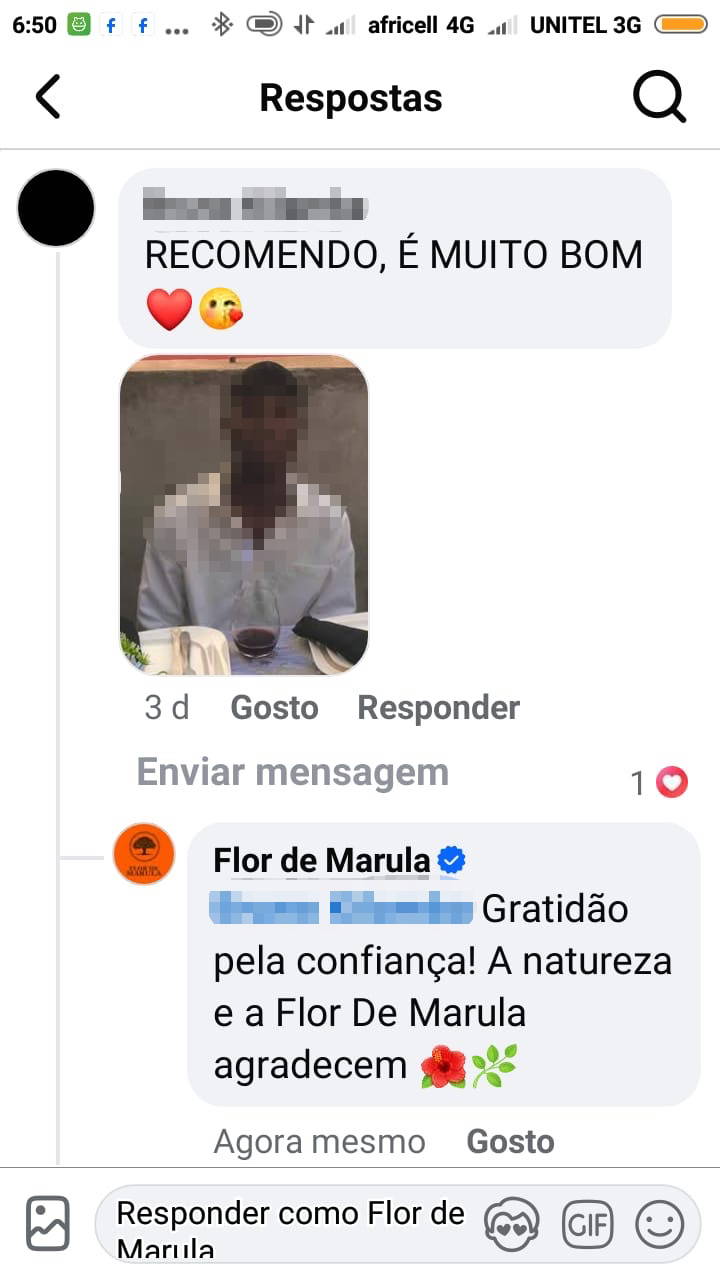Screen dimensions: 720x1280
Task: Go back from the Respostas screen
Action: [x=48, y=97]
